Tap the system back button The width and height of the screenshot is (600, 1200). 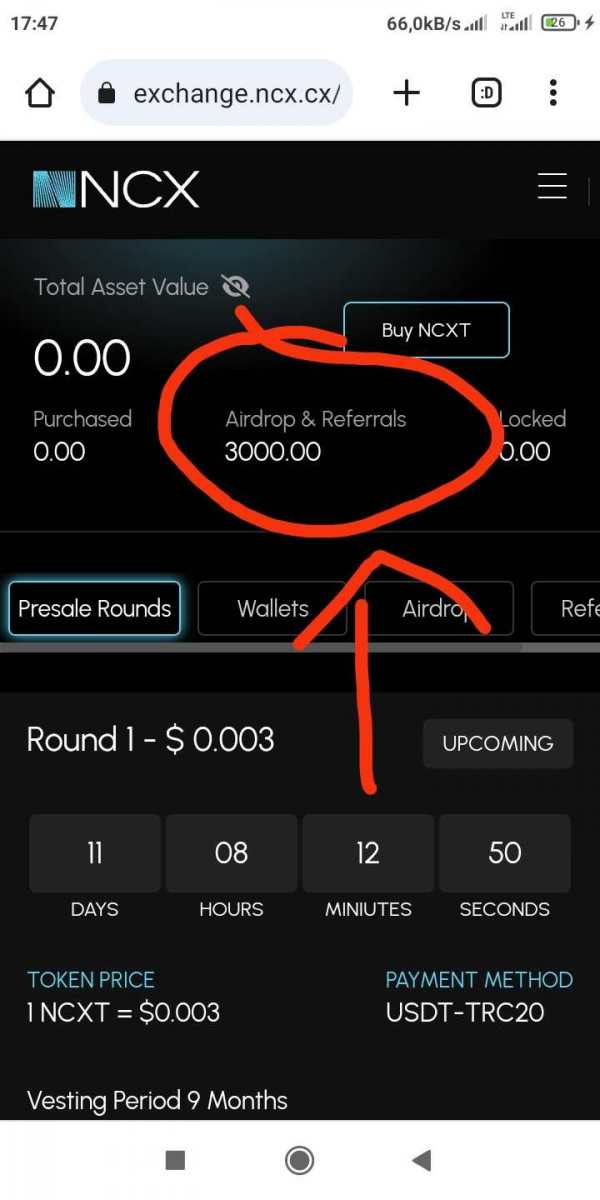pyautogui.click(x=422, y=1160)
